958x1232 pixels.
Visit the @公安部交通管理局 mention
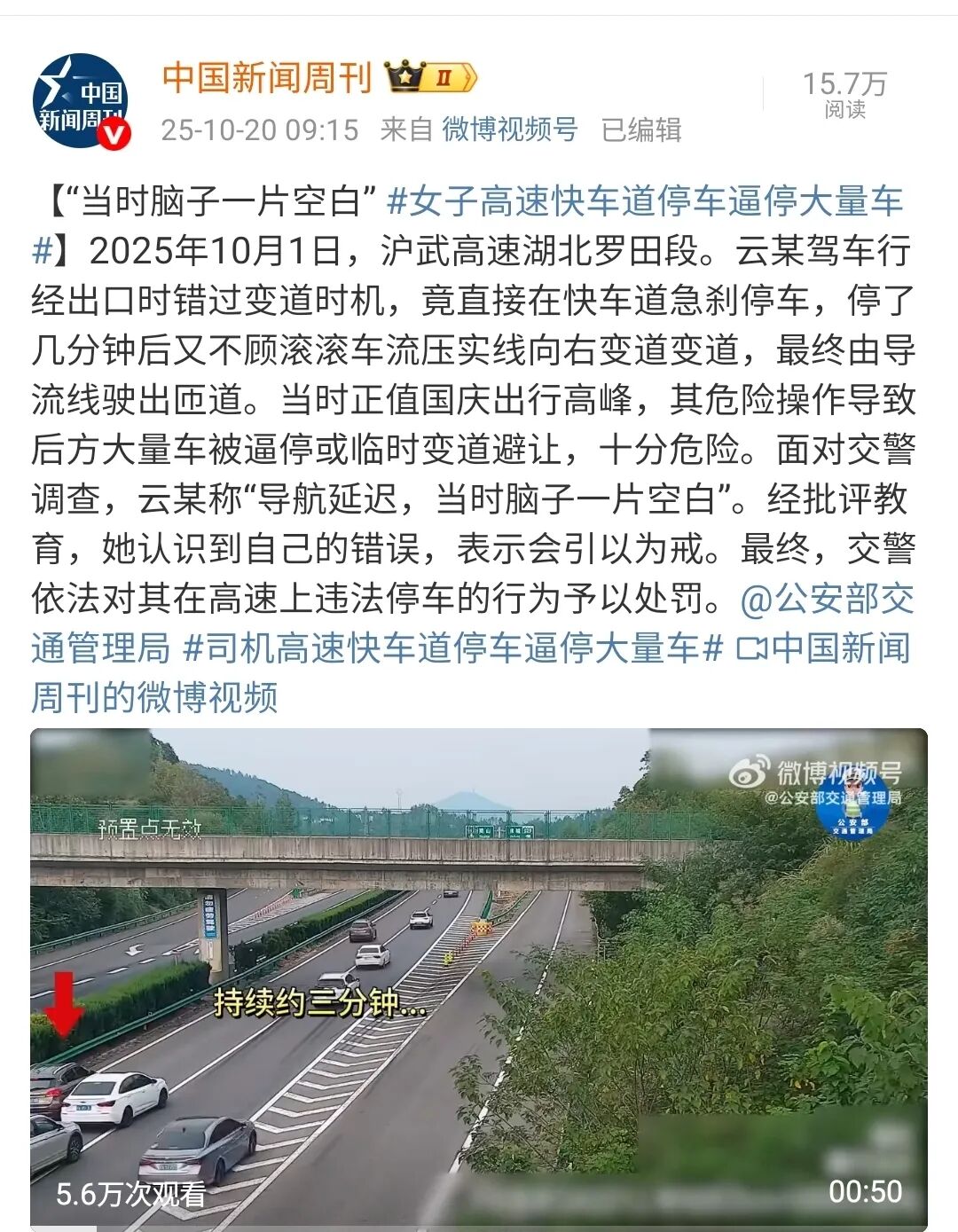(825, 600)
